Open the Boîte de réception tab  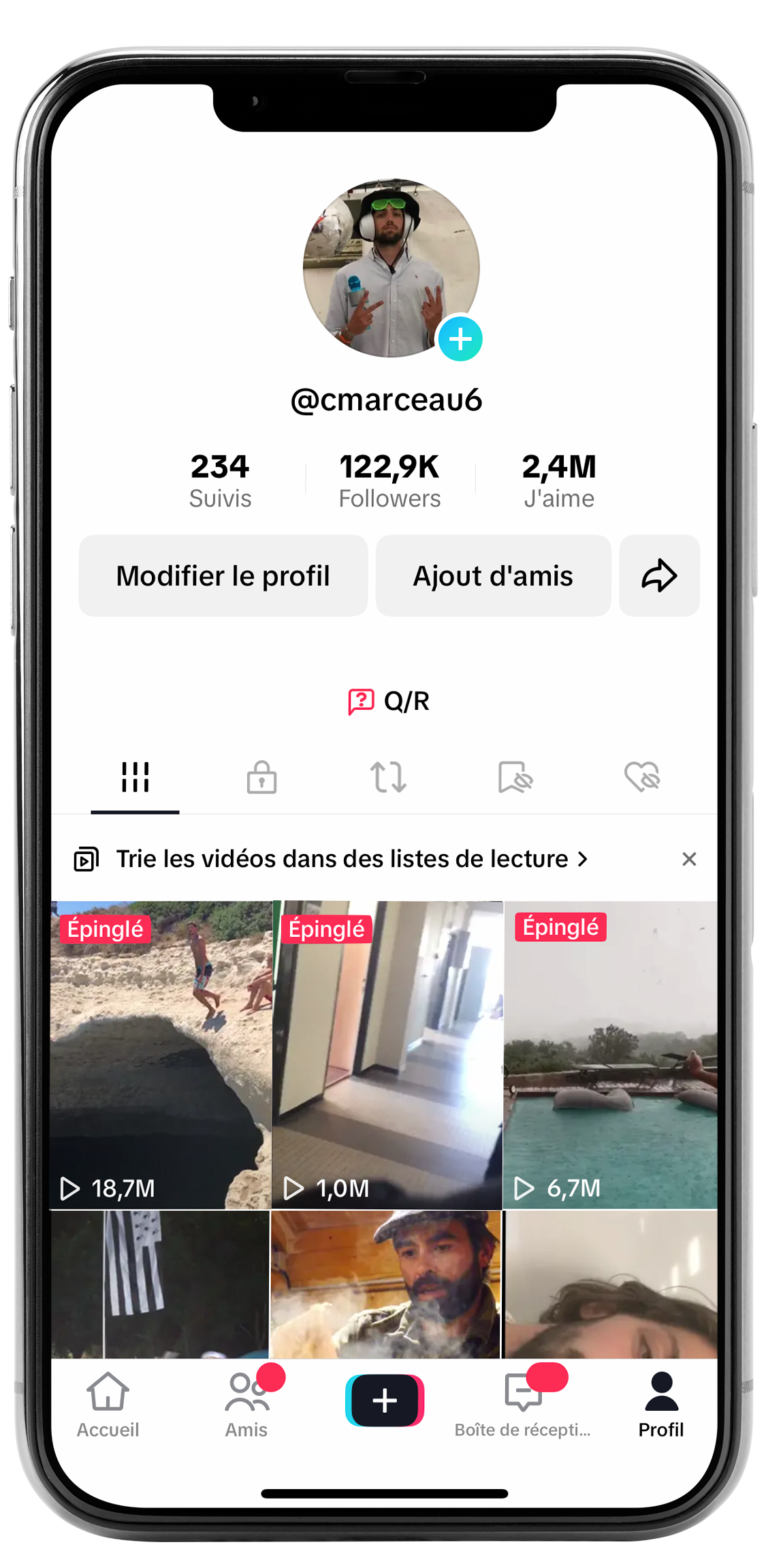coord(523,1405)
